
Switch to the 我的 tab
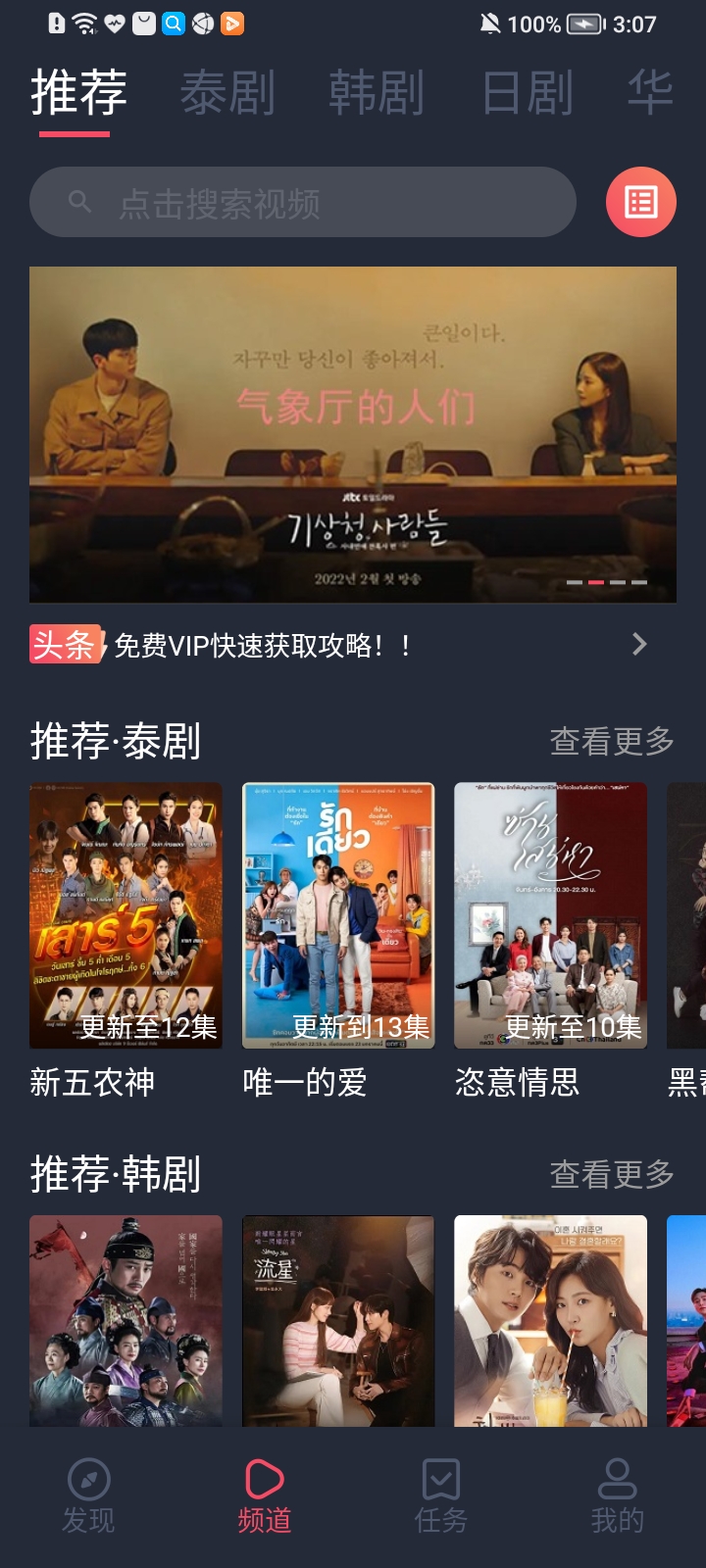pyautogui.click(x=618, y=1495)
